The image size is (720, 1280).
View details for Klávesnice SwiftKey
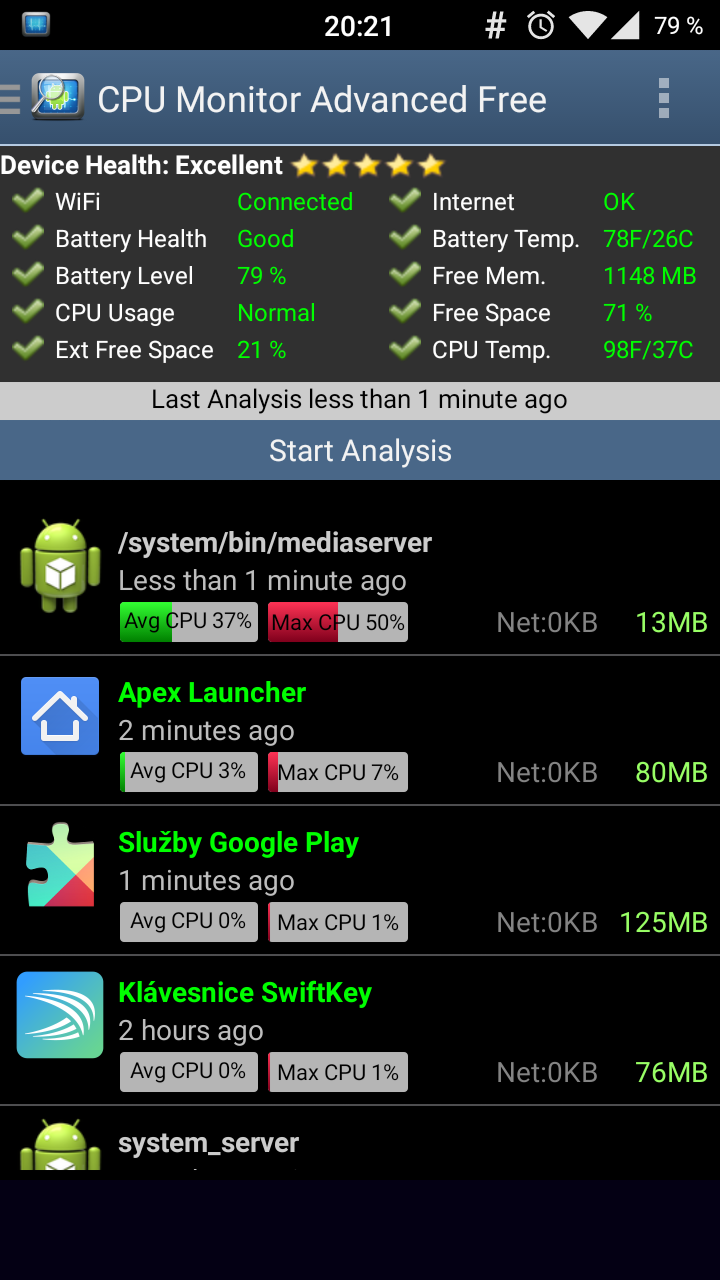pos(360,1031)
